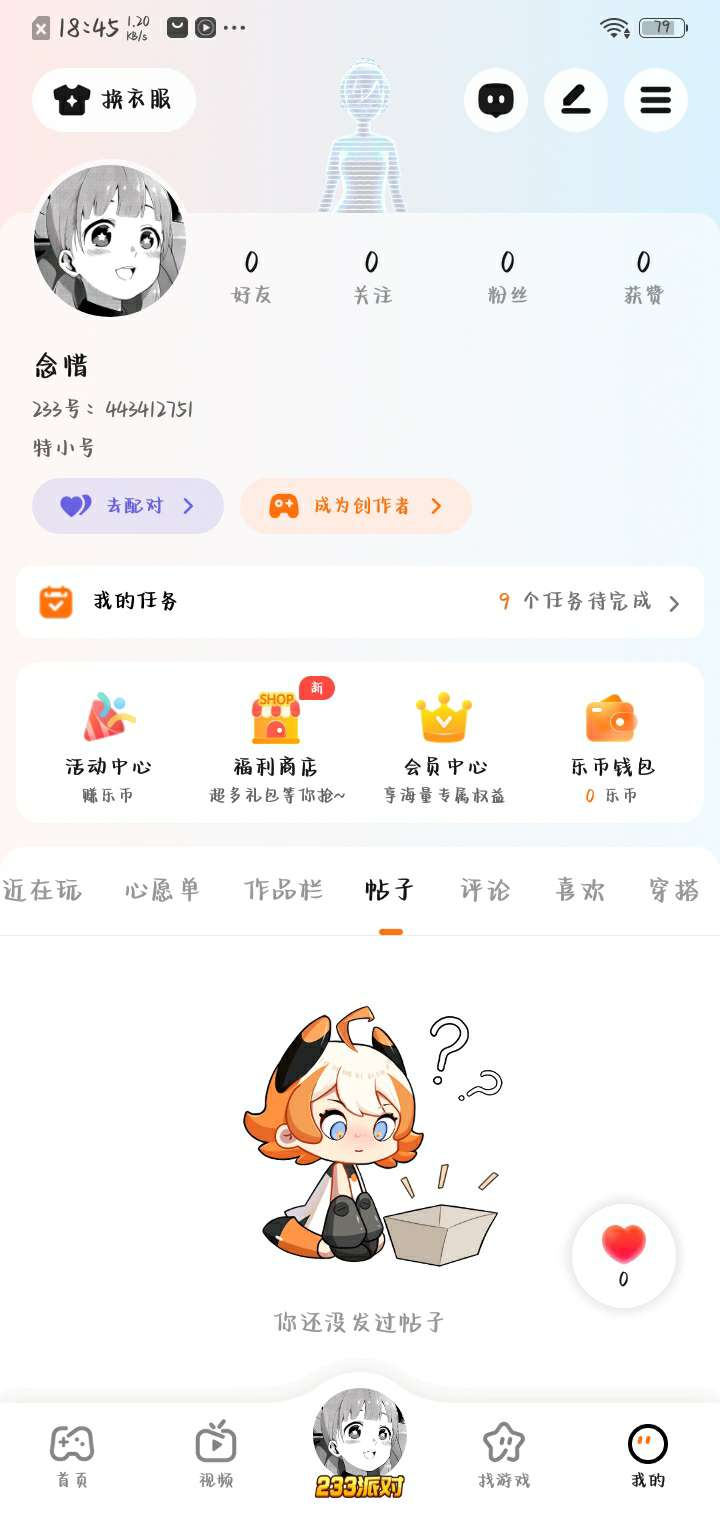This screenshot has height=1520, width=720.
Task: Tap the 去配对 button
Action: (128, 506)
